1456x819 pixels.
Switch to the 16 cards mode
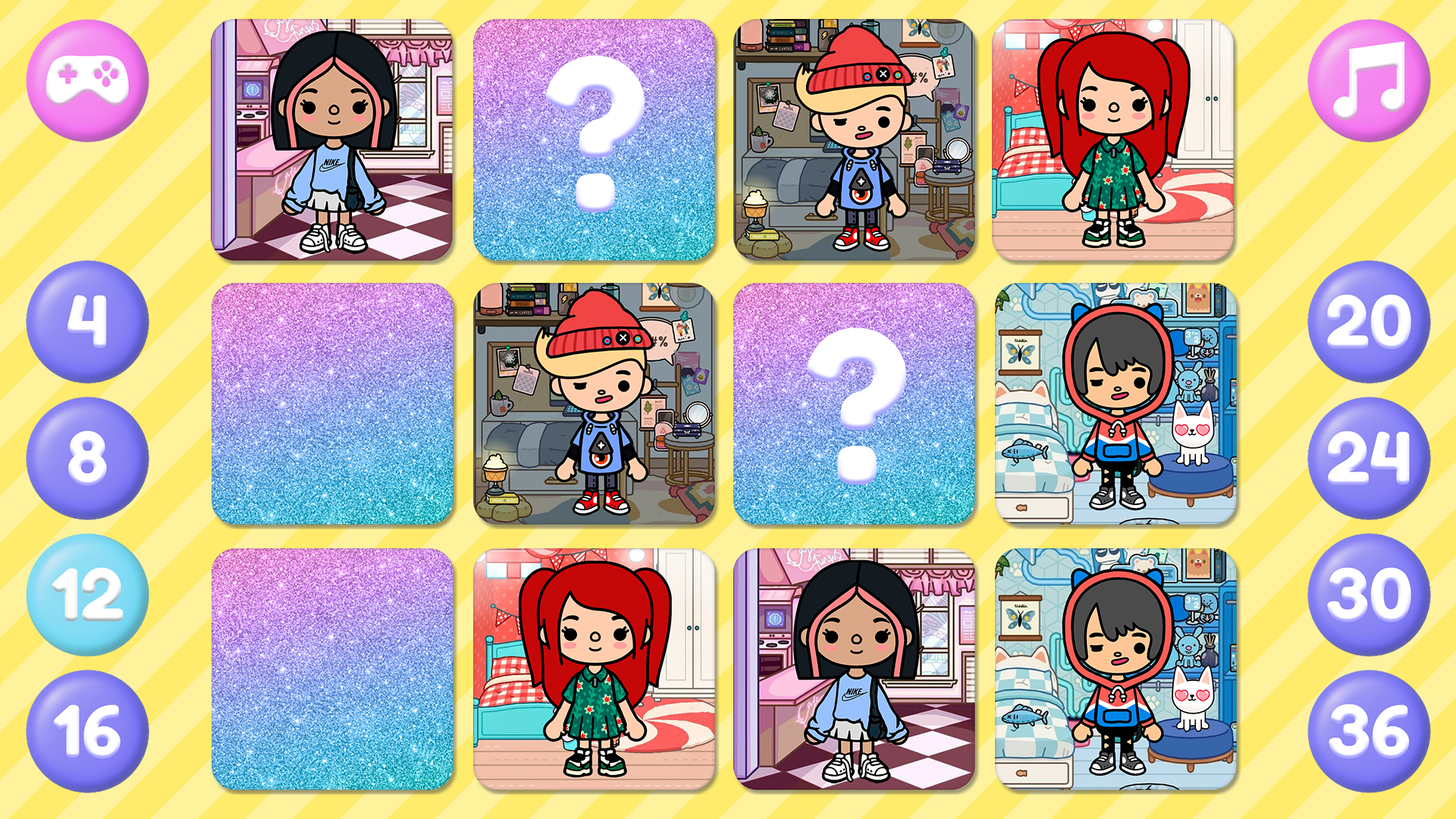(x=87, y=731)
